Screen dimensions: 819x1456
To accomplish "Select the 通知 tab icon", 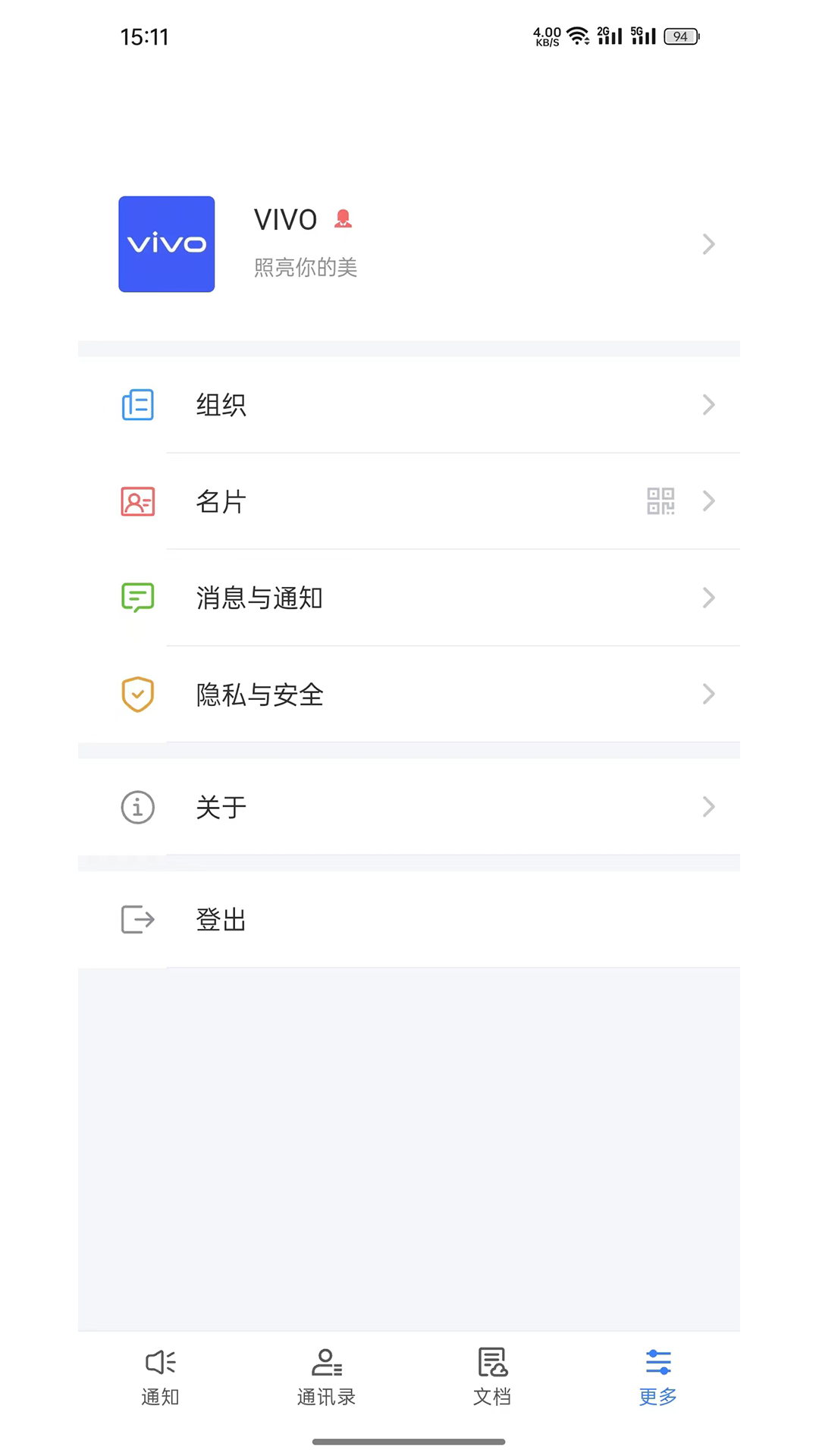I will [x=159, y=1362].
